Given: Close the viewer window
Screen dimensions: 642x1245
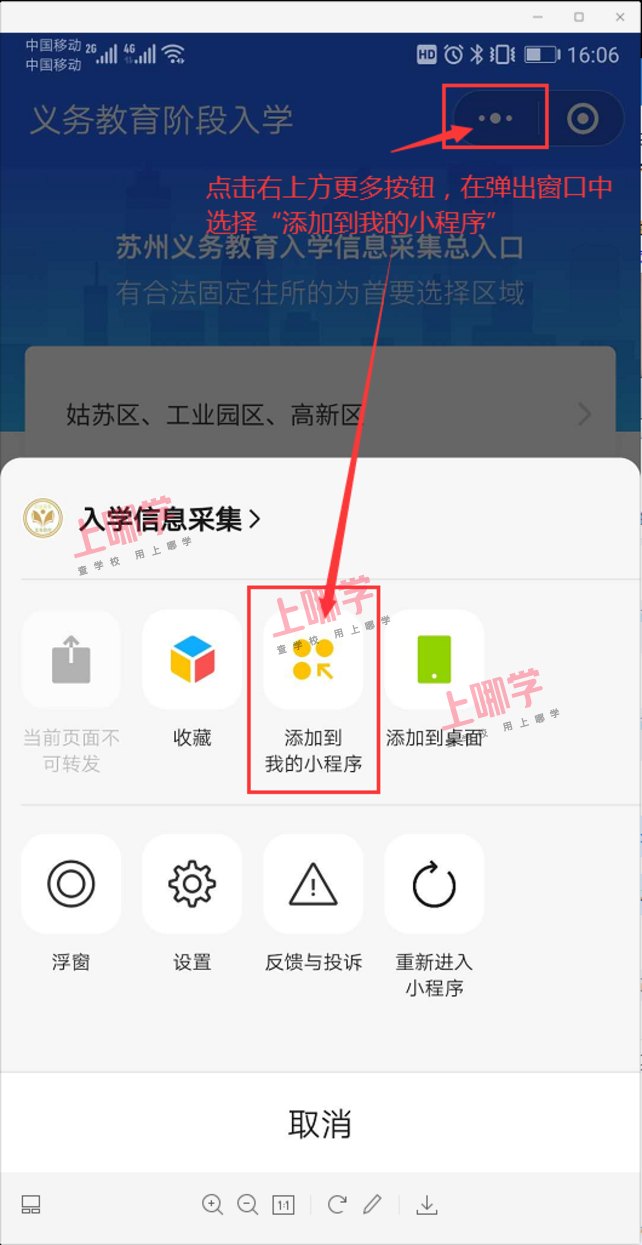Looking at the screenshot, I should (620, 17).
